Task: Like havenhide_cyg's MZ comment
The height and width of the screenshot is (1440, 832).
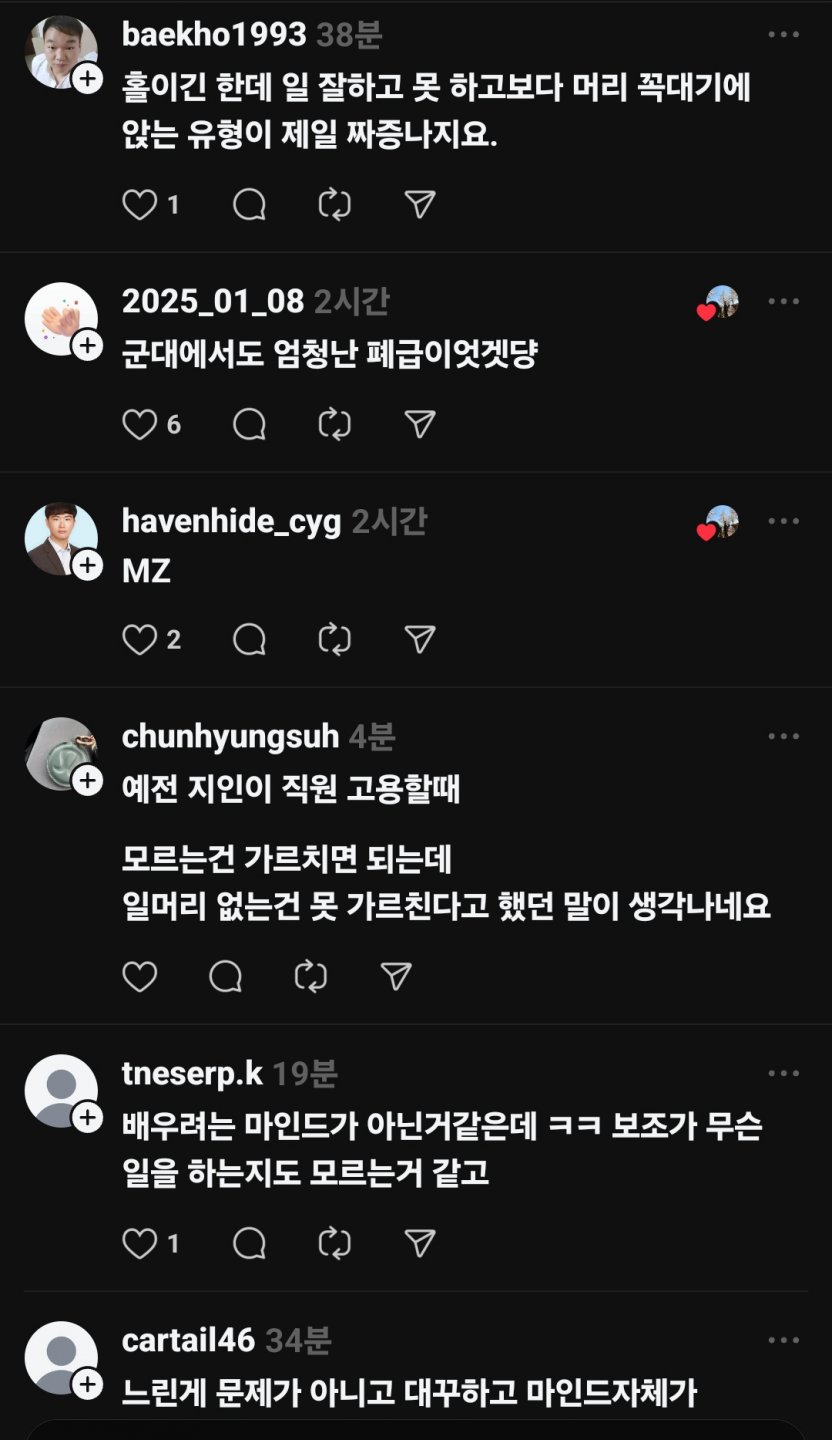Action: point(140,640)
